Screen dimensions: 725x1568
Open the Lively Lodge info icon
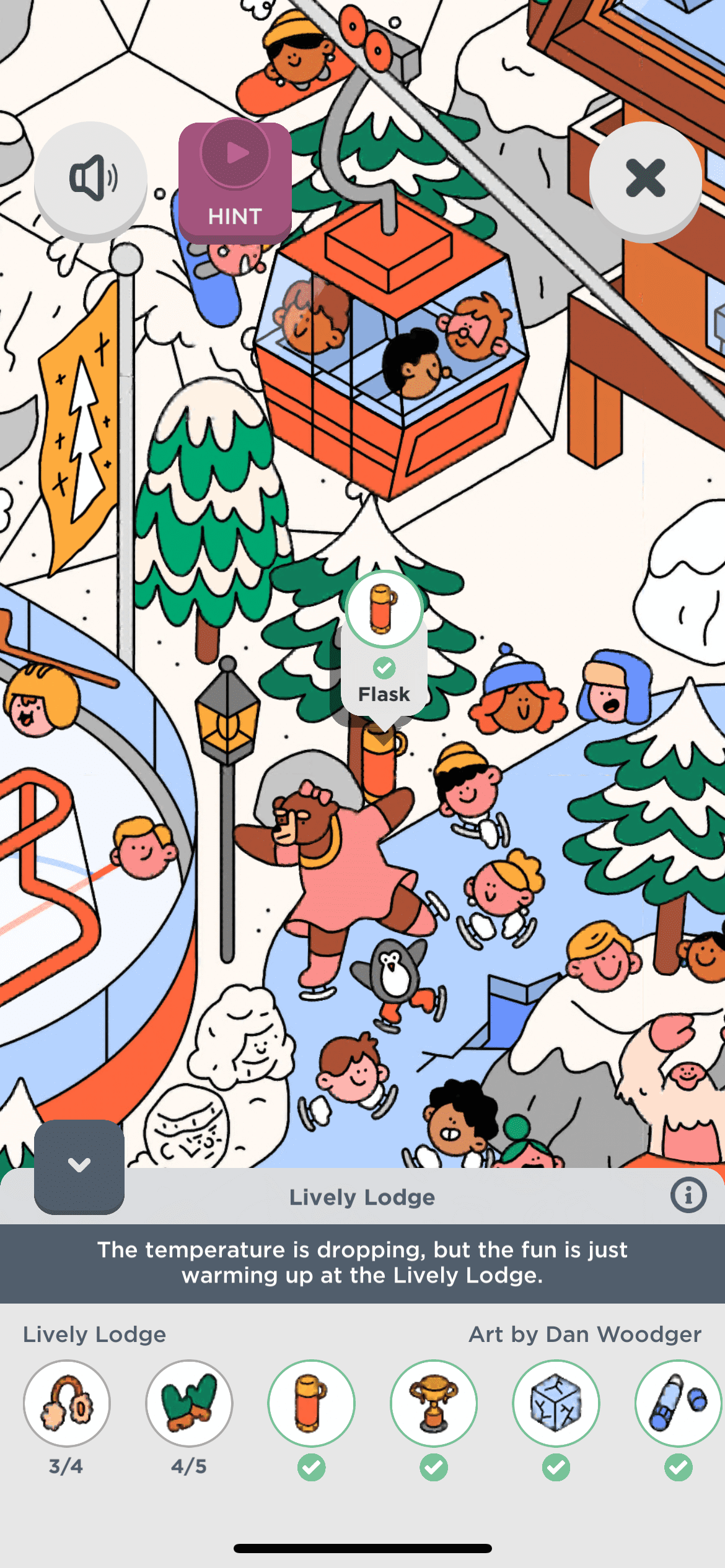pyautogui.click(x=688, y=1195)
